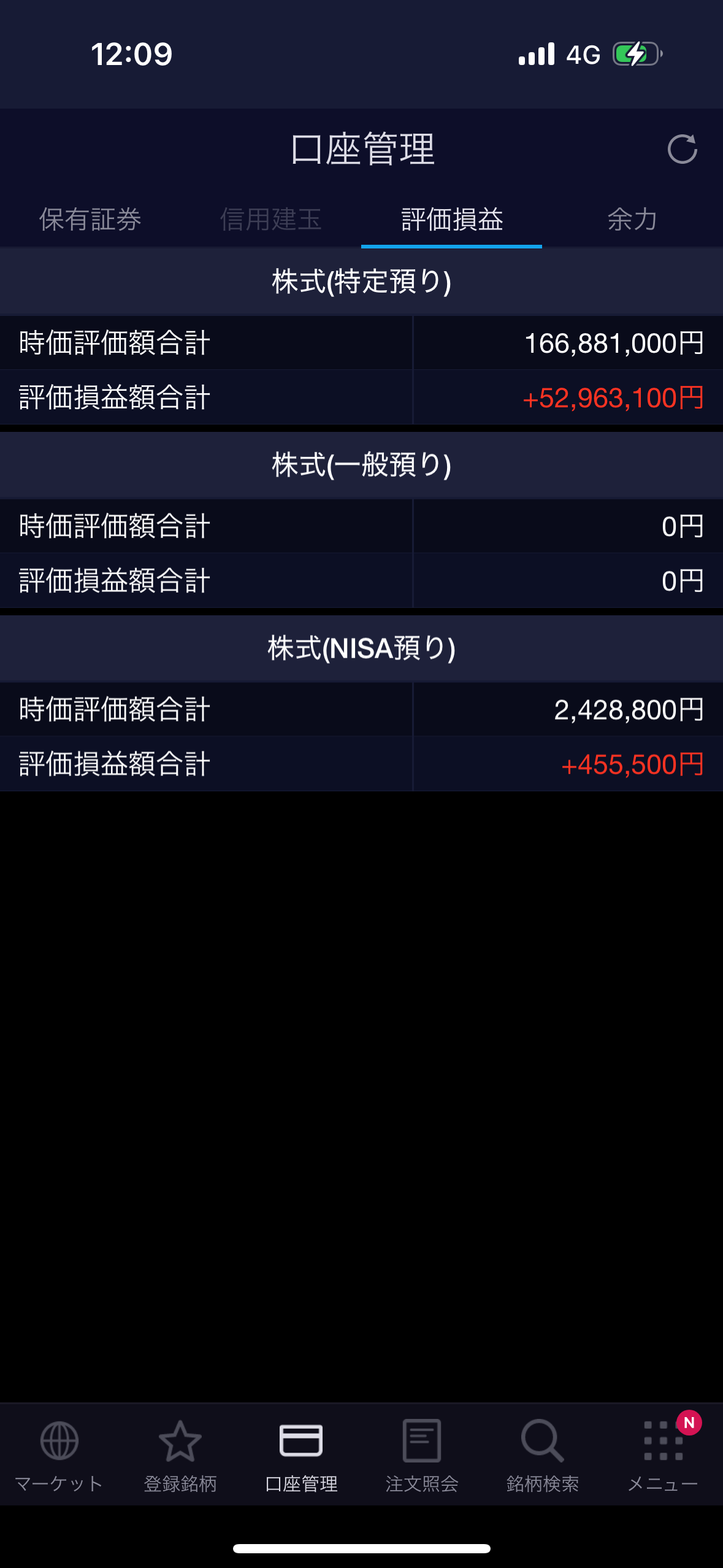The image size is (723, 1568).
Task: Refresh the account data
Action: click(x=682, y=149)
